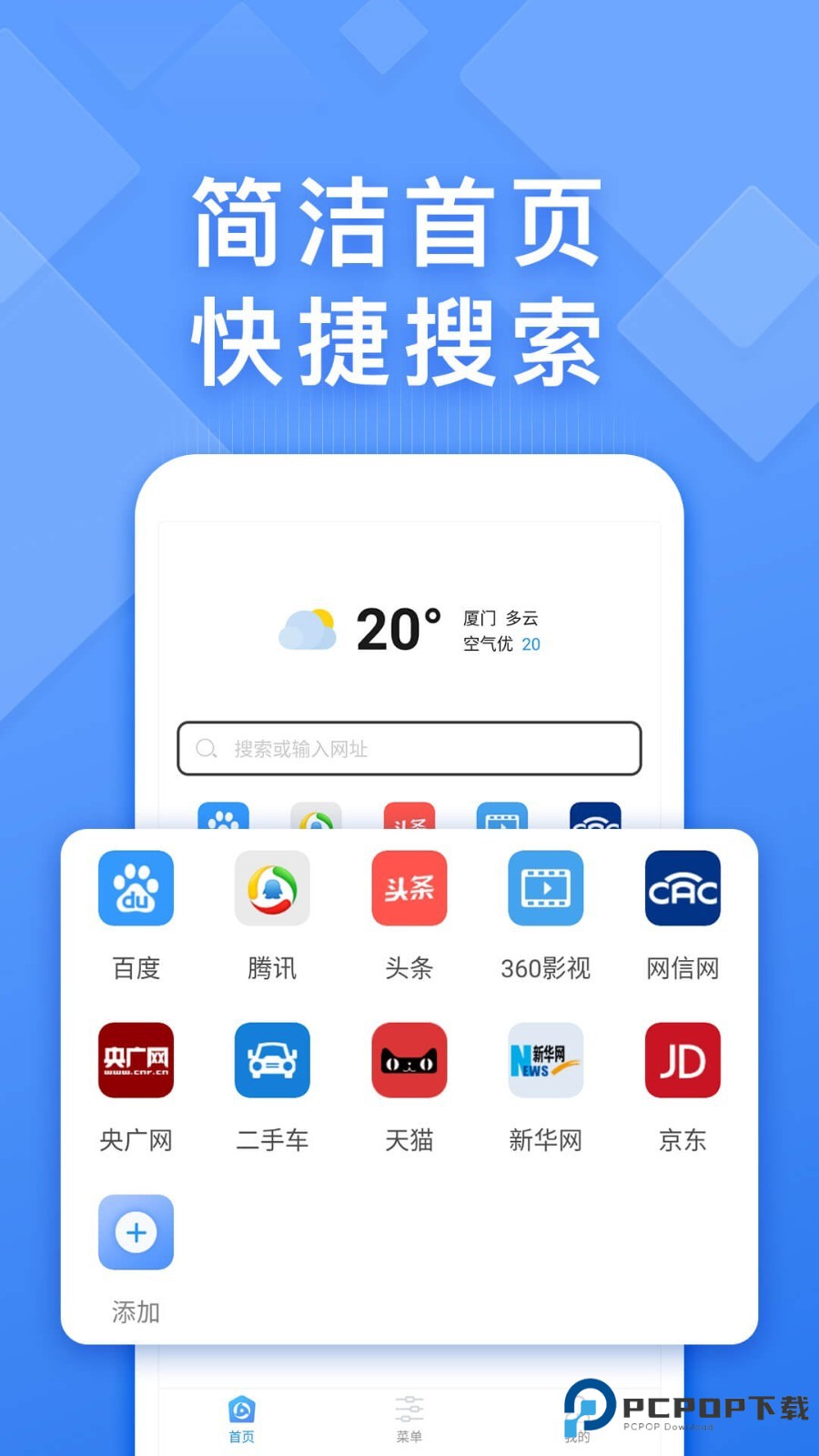
Task: Open the Baidu (百度) shortcut icon
Action: click(x=136, y=889)
